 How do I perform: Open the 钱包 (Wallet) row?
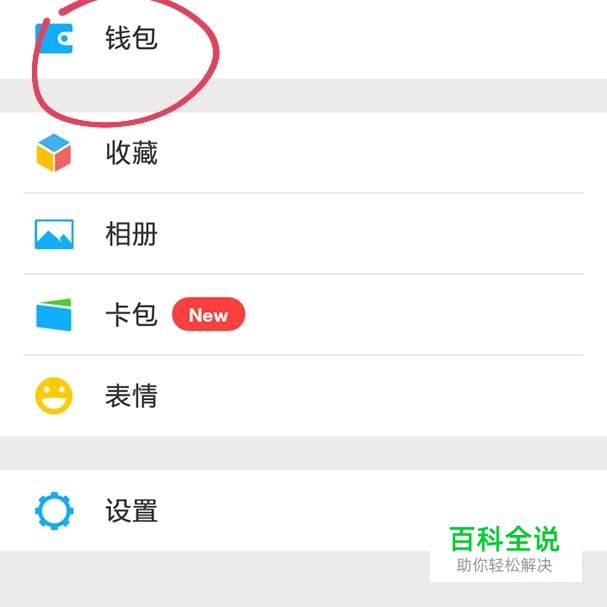pos(130,40)
